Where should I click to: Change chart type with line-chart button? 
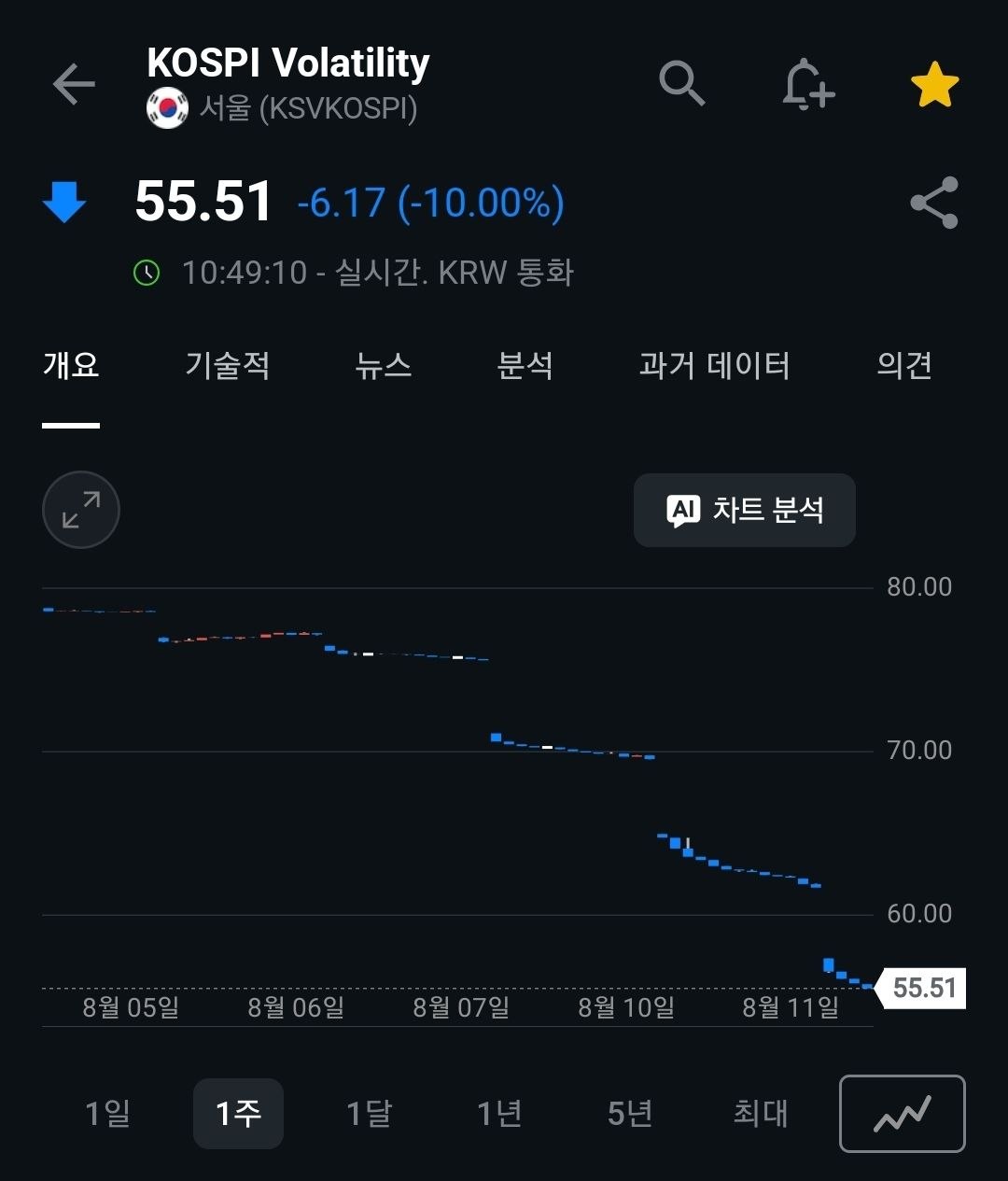[903, 1114]
